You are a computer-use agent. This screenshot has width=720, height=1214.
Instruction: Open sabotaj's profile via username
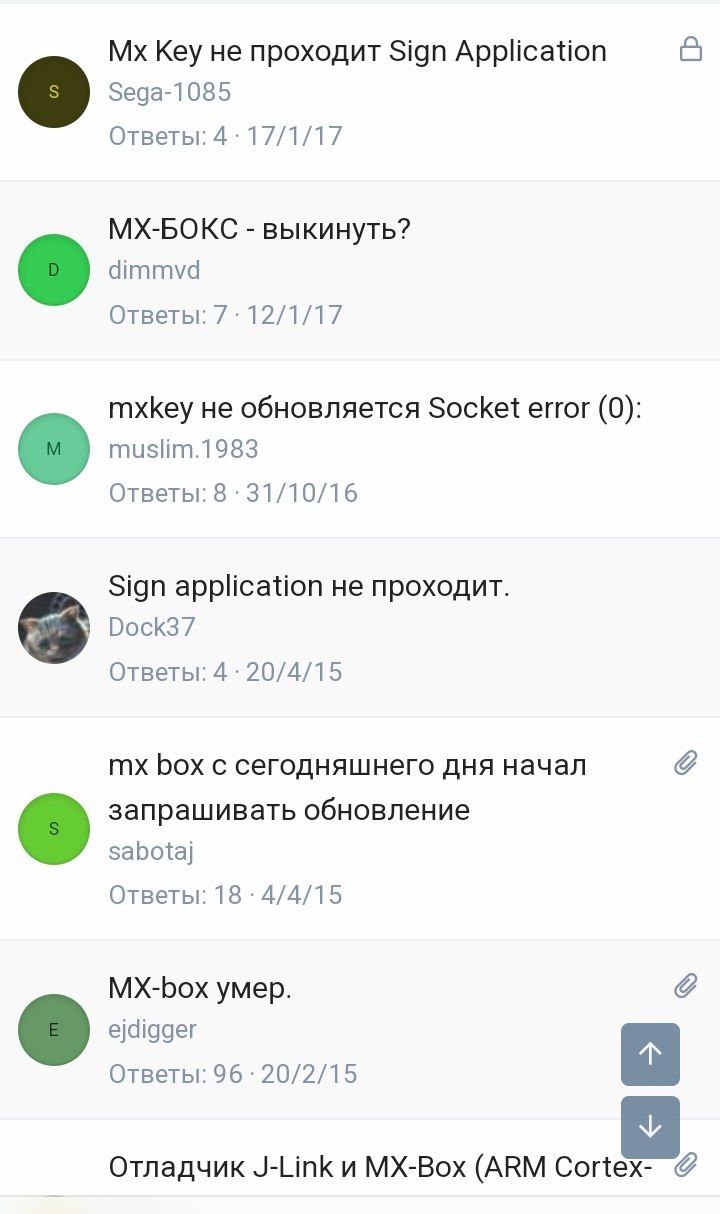tap(151, 851)
